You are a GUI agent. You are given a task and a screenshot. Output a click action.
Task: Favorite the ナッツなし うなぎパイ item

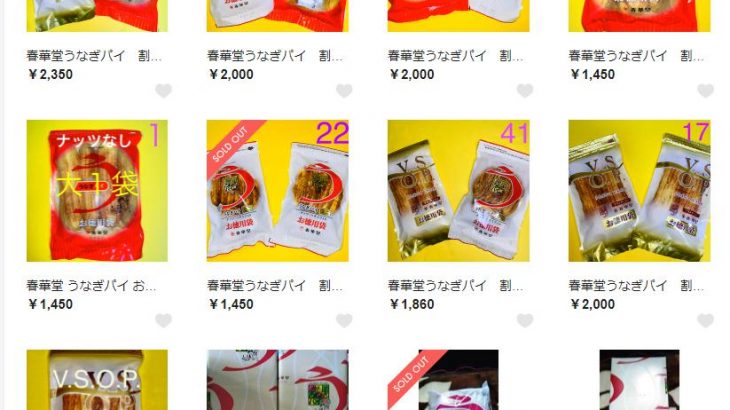pyautogui.click(x=163, y=321)
